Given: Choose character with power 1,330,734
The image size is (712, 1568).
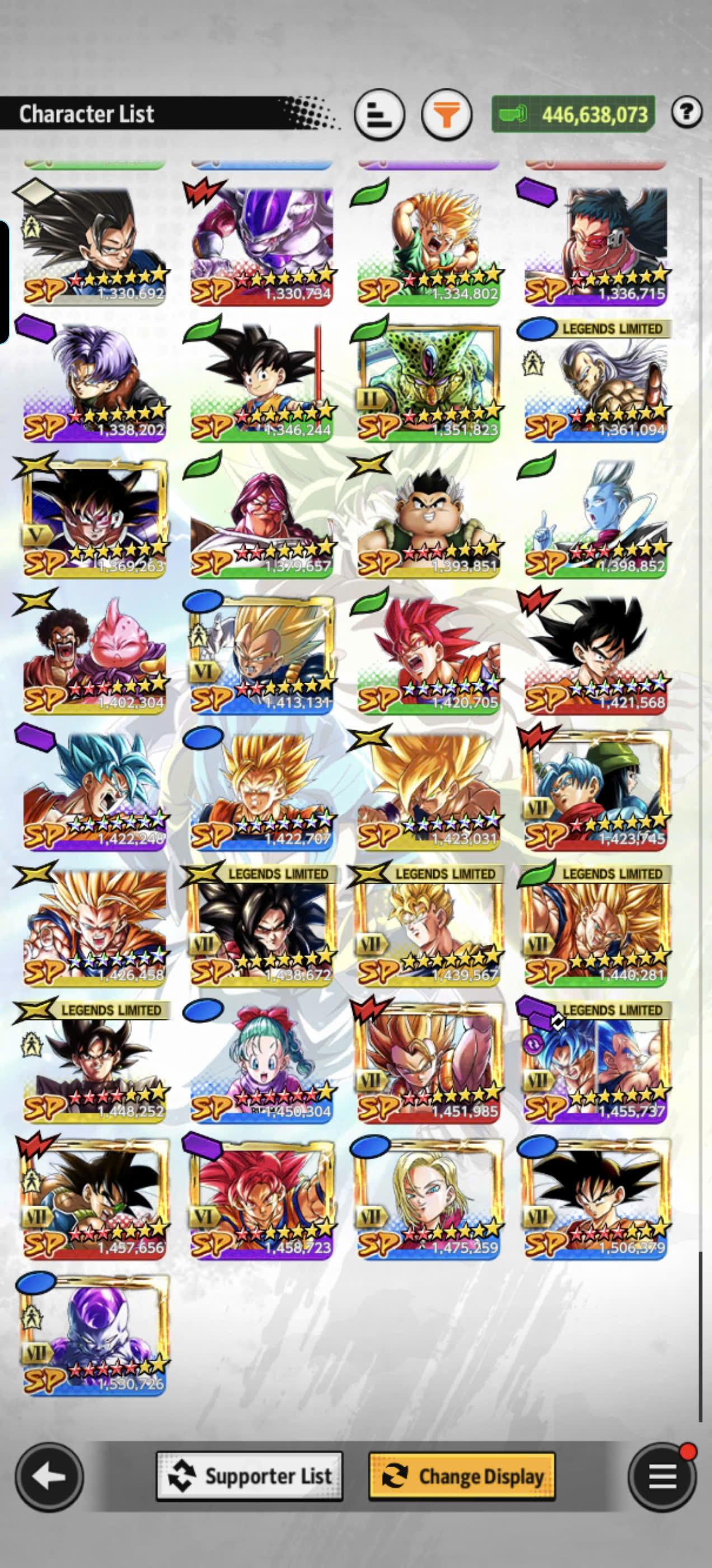Looking at the screenshot, I should click(x=261, y=245).
